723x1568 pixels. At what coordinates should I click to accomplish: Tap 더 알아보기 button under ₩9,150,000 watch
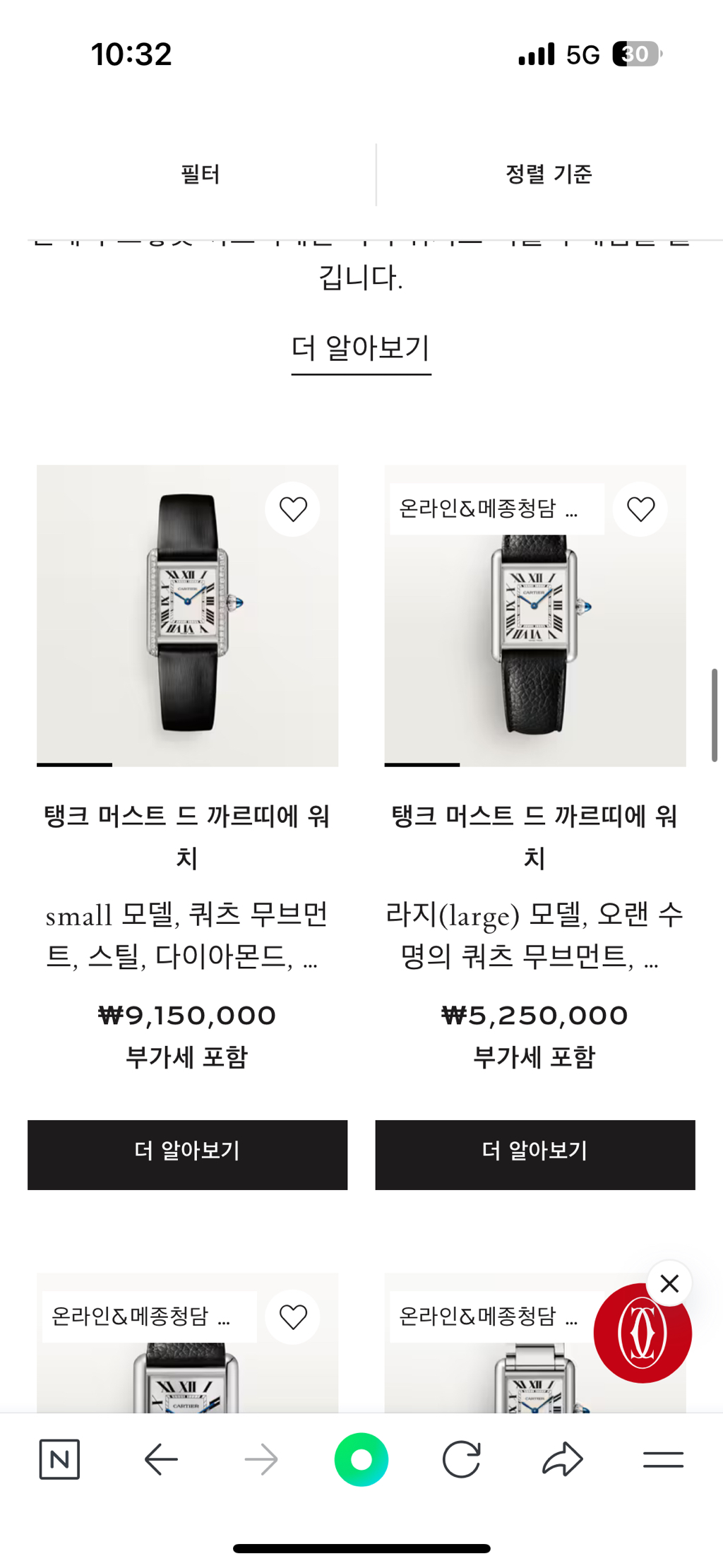[187, 1155]
